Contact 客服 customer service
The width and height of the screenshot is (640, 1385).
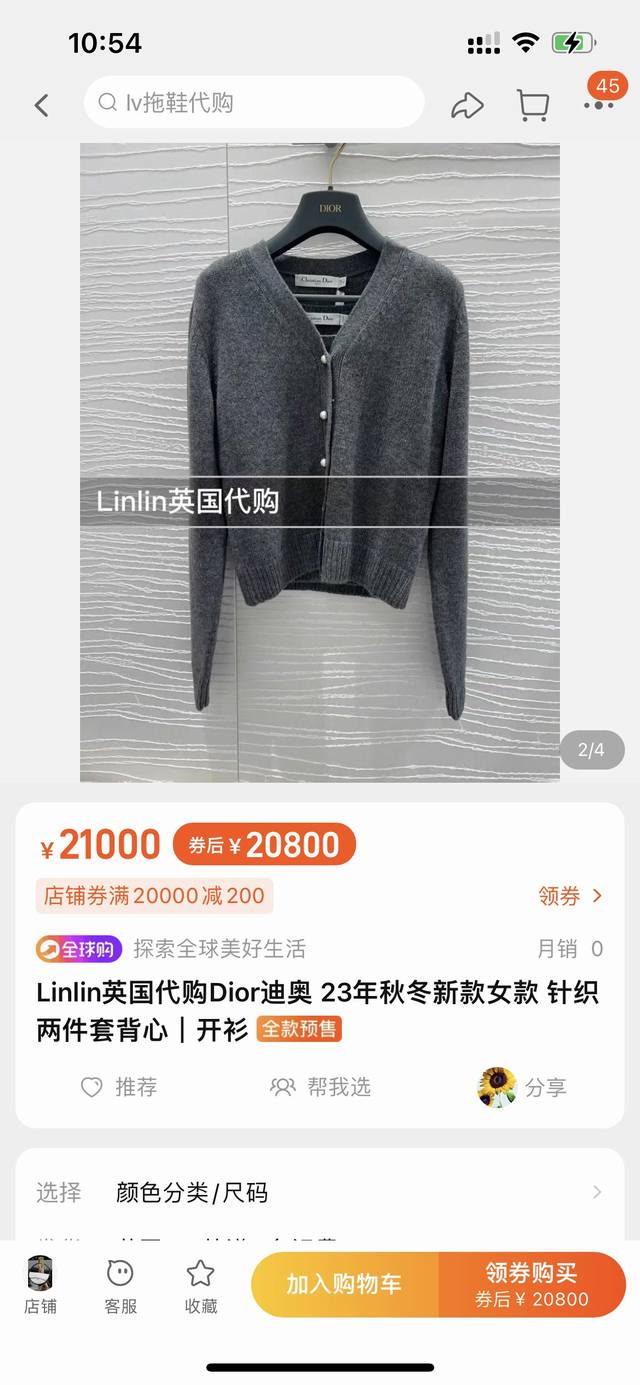point(120,1285)
